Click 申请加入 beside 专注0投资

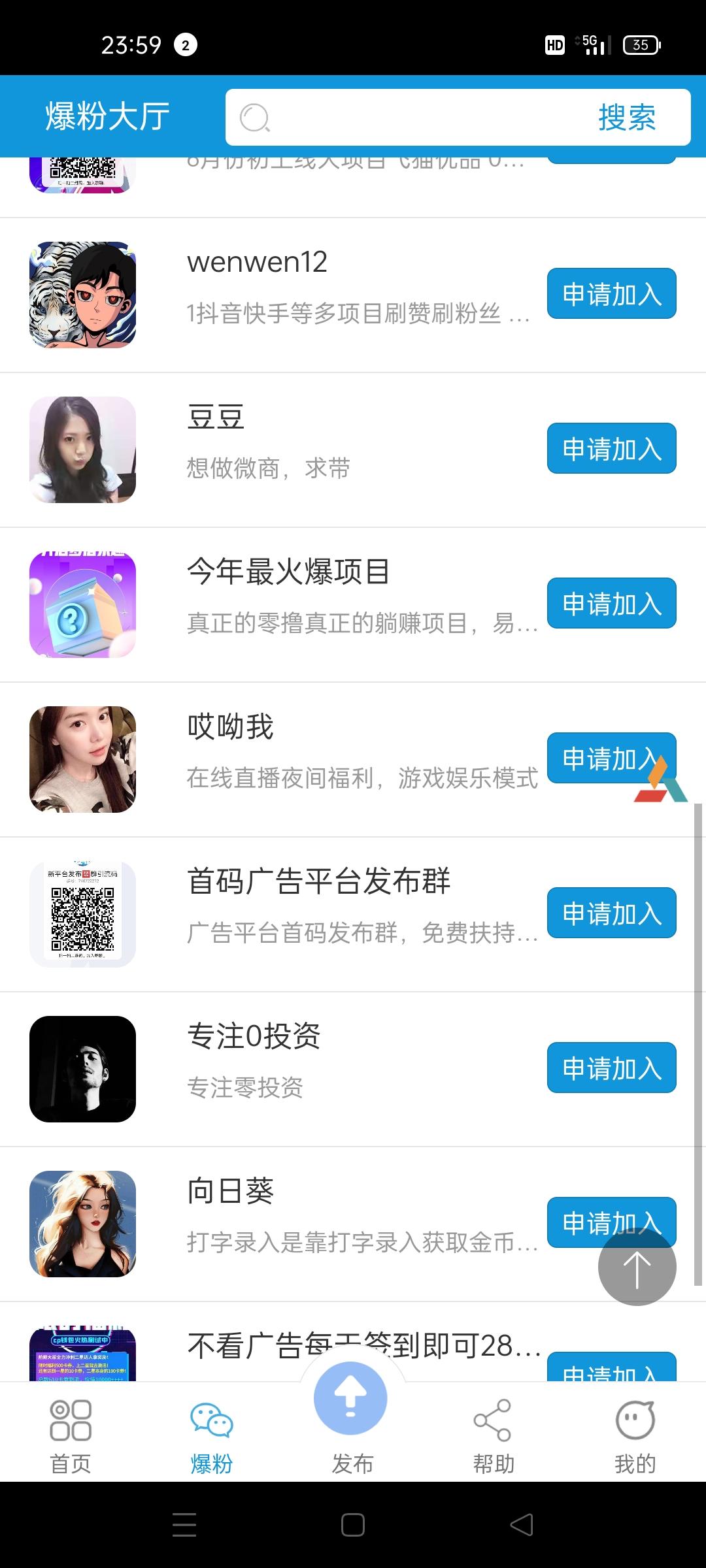(611, 1068)
